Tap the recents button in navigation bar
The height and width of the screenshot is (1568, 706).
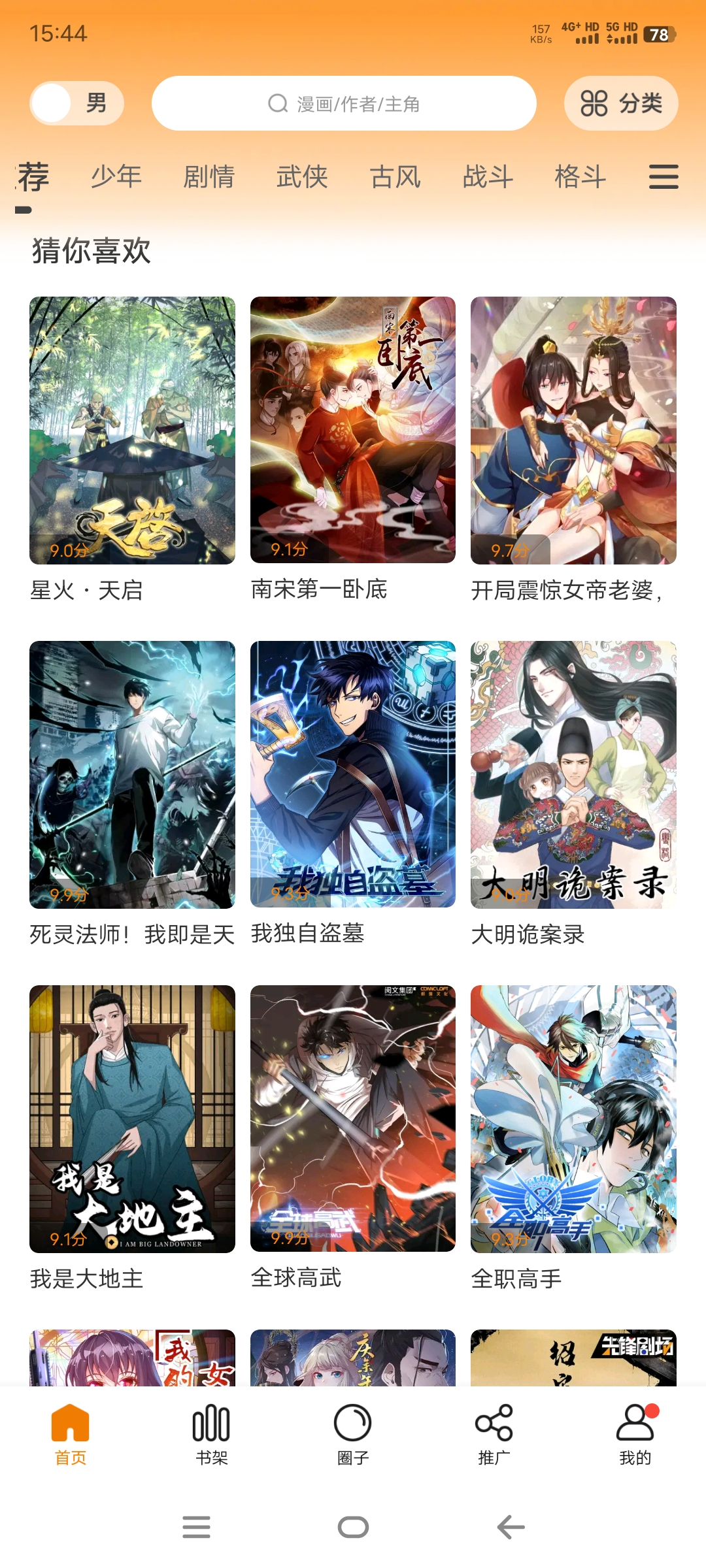point(196,1529)
